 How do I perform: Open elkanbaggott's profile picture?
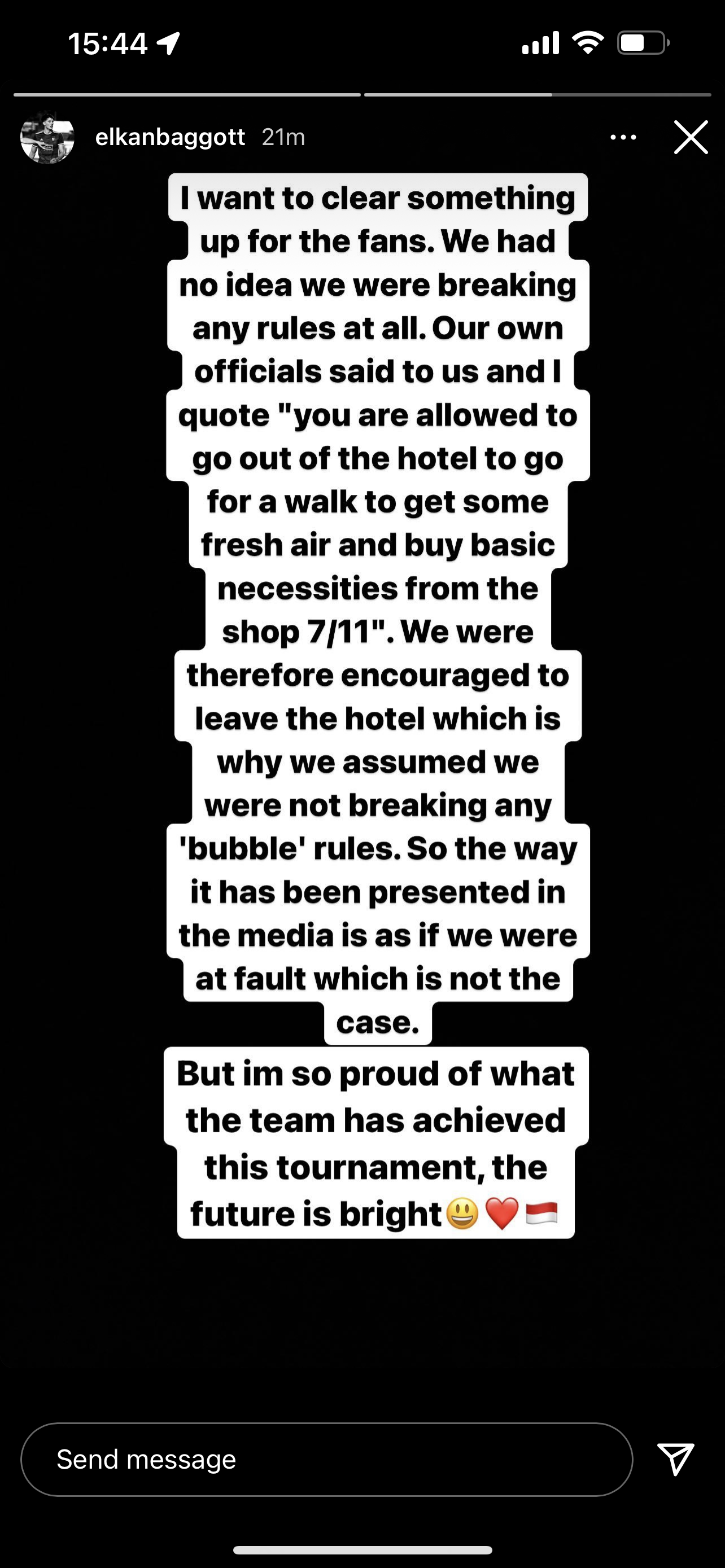pos(47,138)
